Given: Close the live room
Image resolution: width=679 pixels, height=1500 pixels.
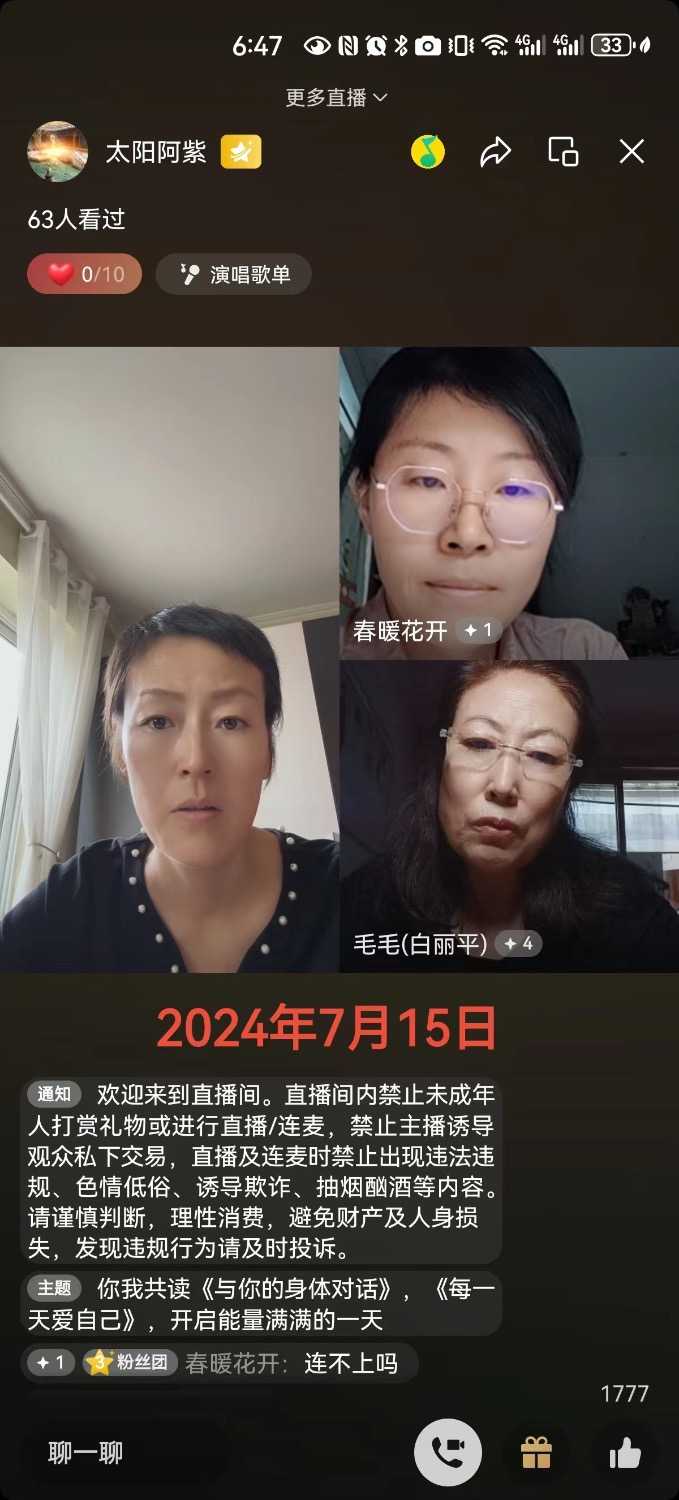Looking at the screenshot, I should click(631, 152).
